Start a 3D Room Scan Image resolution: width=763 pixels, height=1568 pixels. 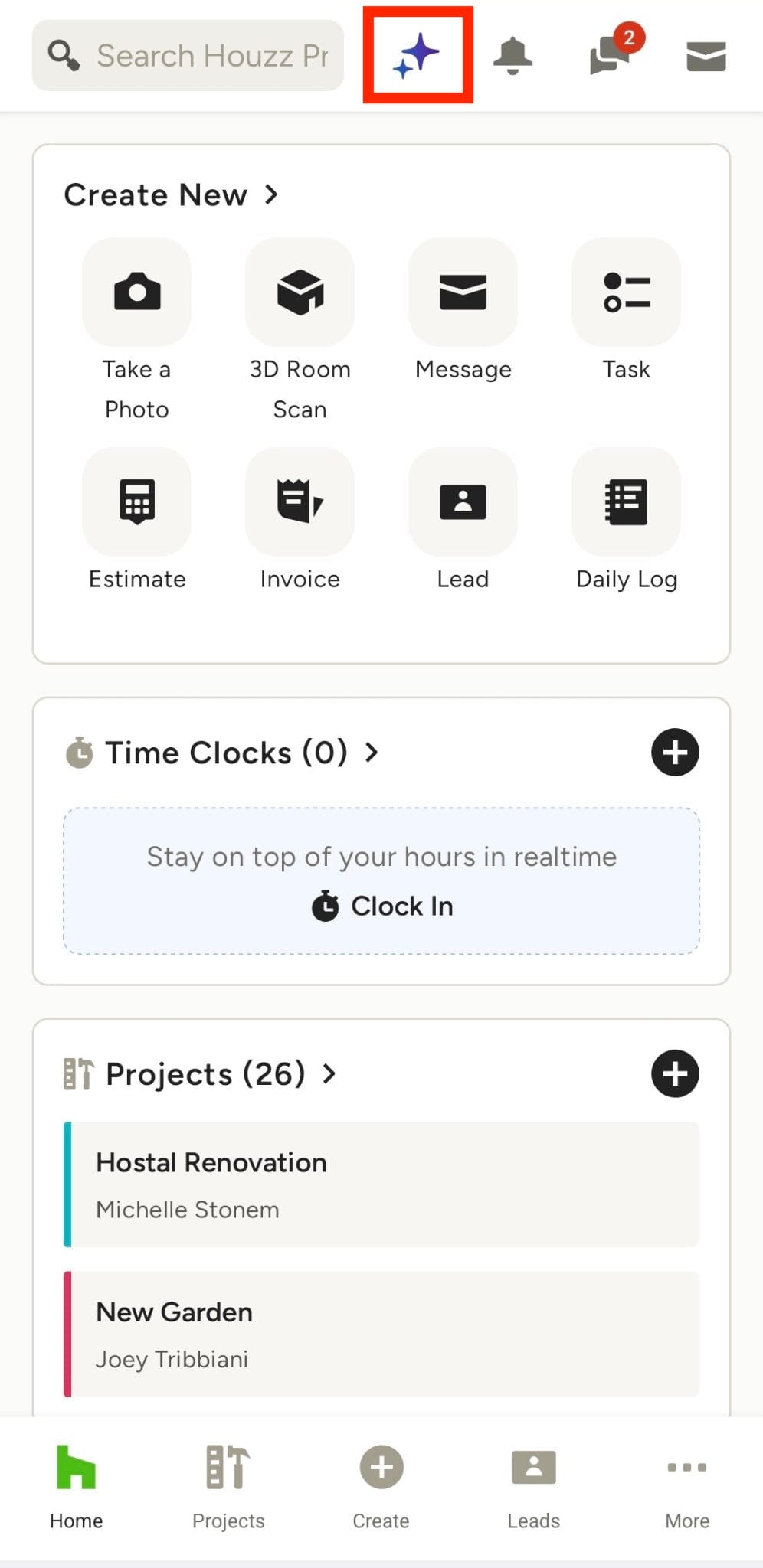pos(300,292)
